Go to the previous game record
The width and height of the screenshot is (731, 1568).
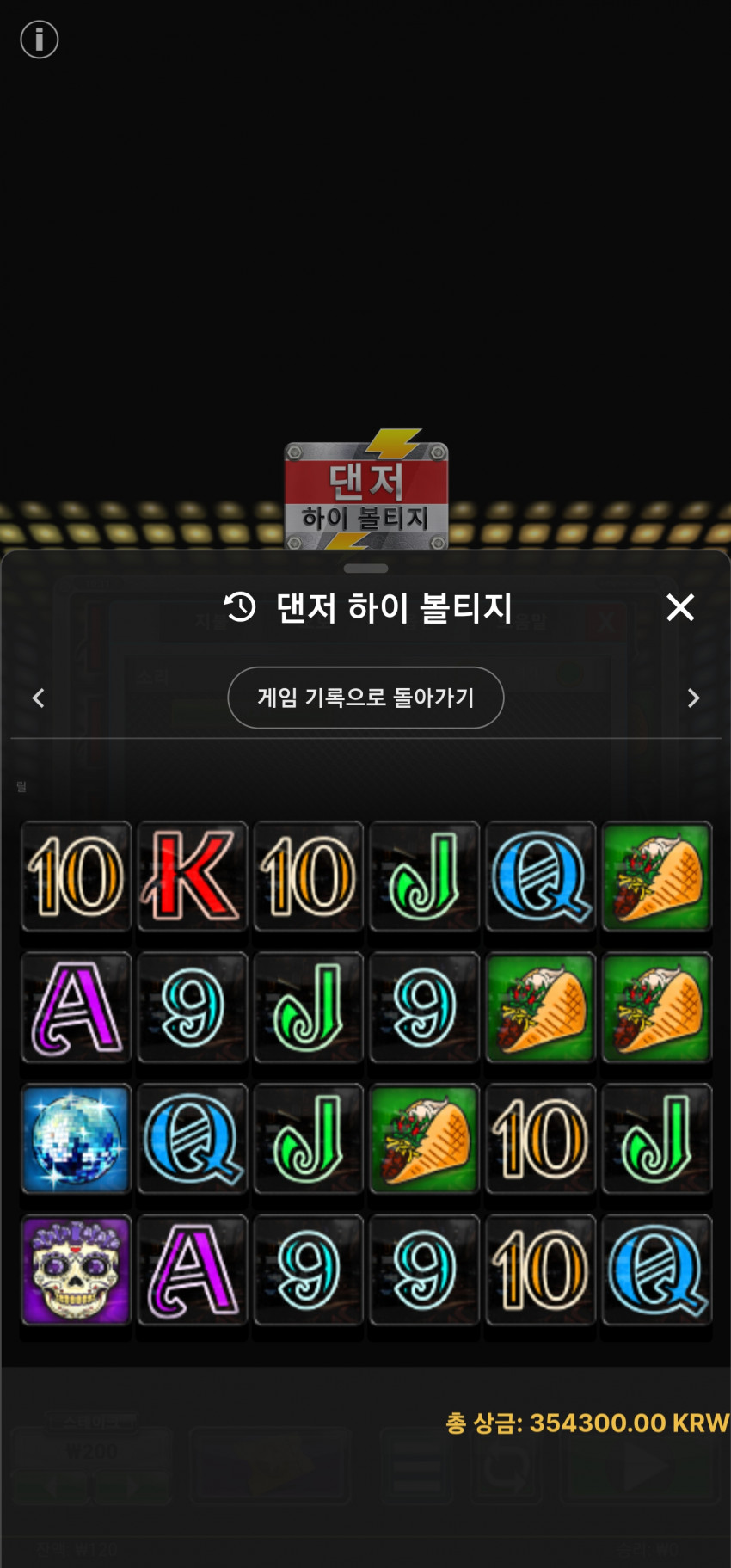coord(38,698)
